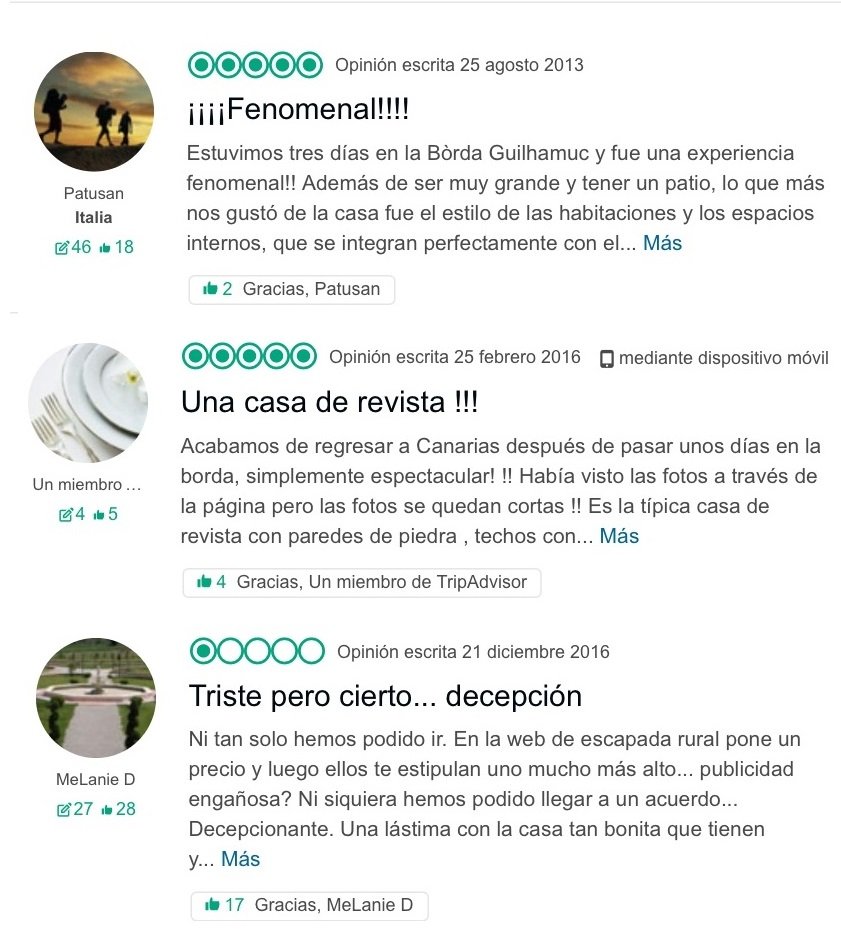841x943 pixels.
Task: Open the TripAdvisor member's avatar
Action: (88, 403)
